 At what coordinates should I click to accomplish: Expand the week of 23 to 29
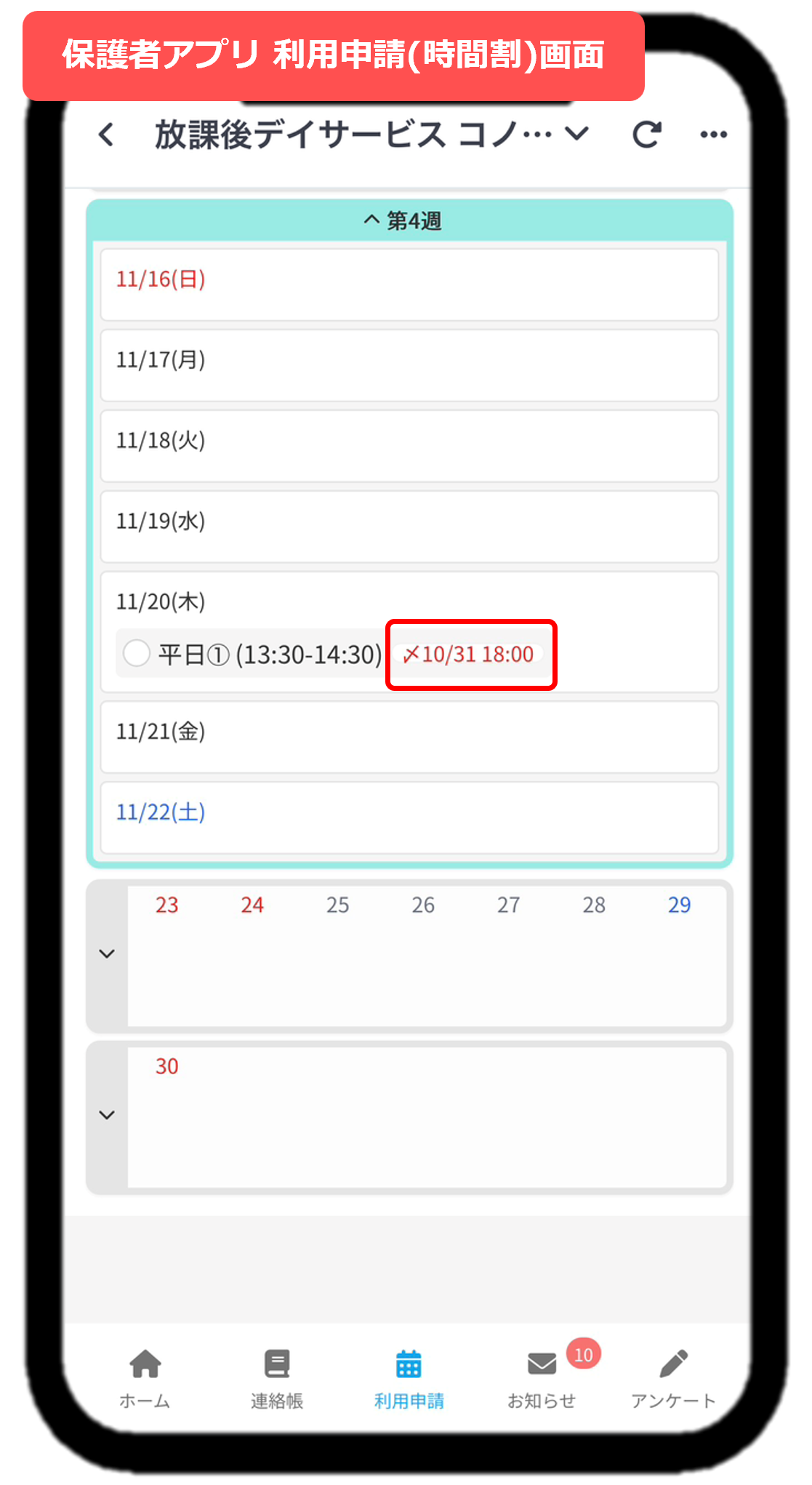(x=107, y=954)
